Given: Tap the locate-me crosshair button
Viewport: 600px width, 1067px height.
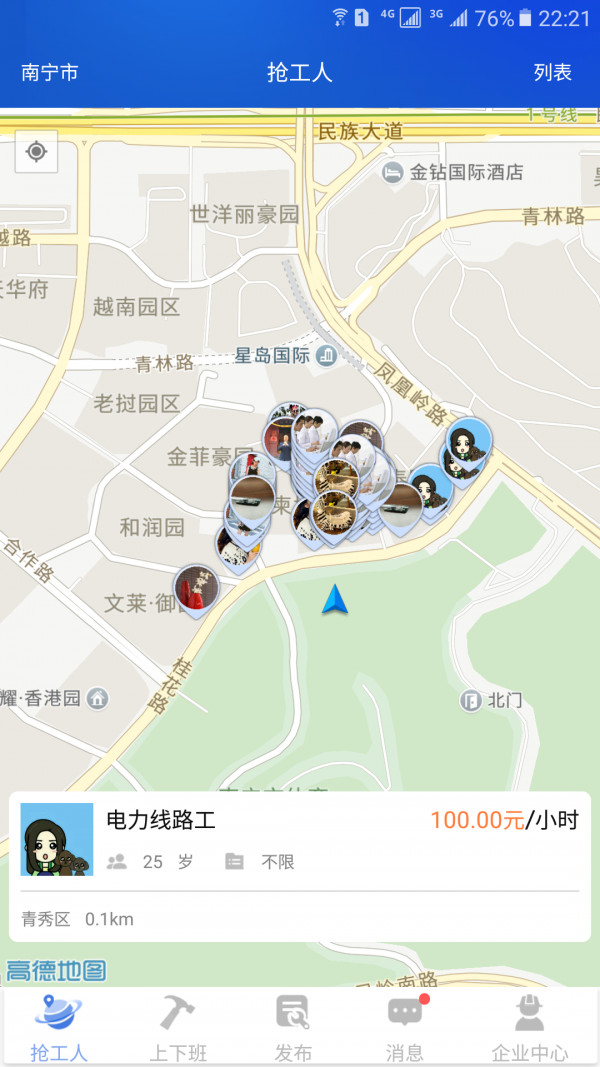Looking at the screenshot, I should 37,151.
